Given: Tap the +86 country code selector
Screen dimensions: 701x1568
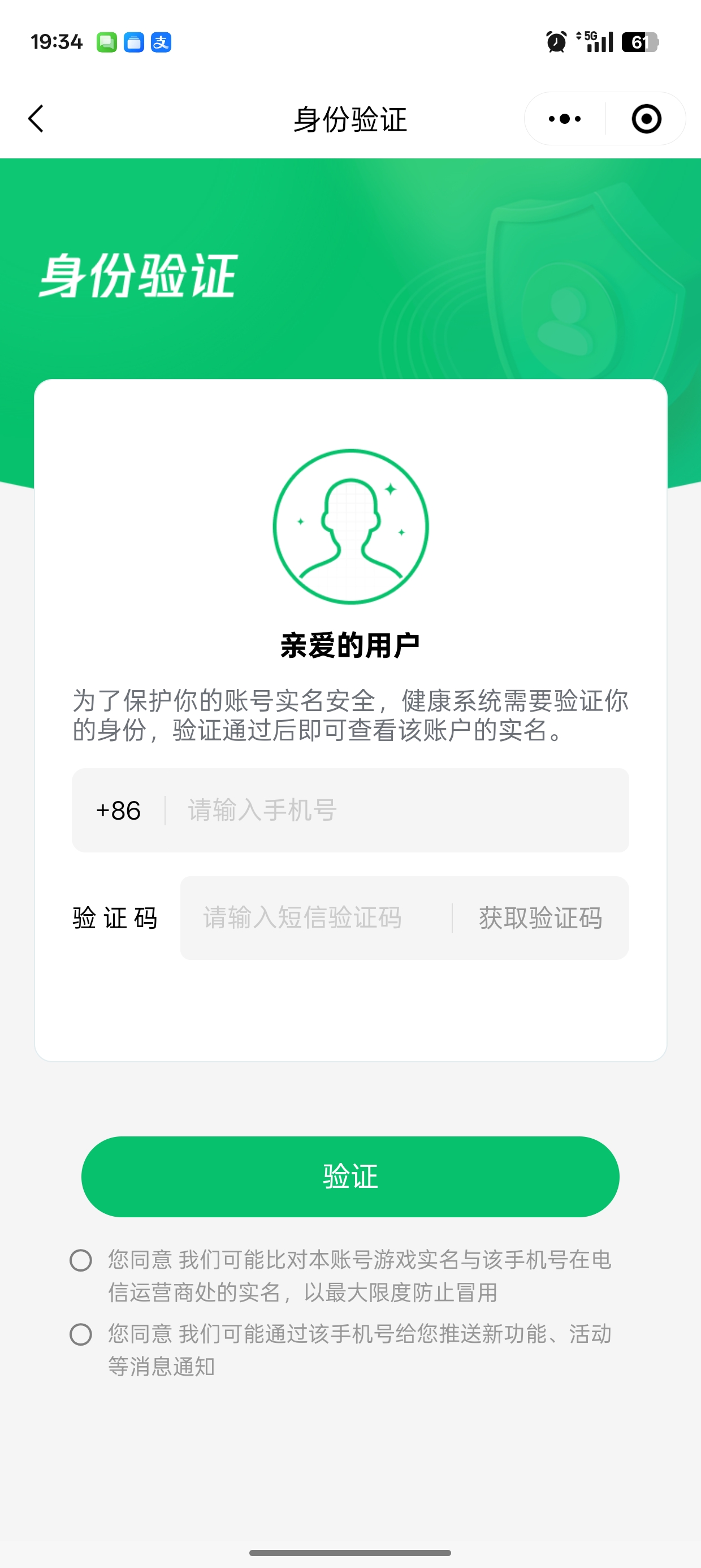Looking at the screenshot, I should point(119,810).
